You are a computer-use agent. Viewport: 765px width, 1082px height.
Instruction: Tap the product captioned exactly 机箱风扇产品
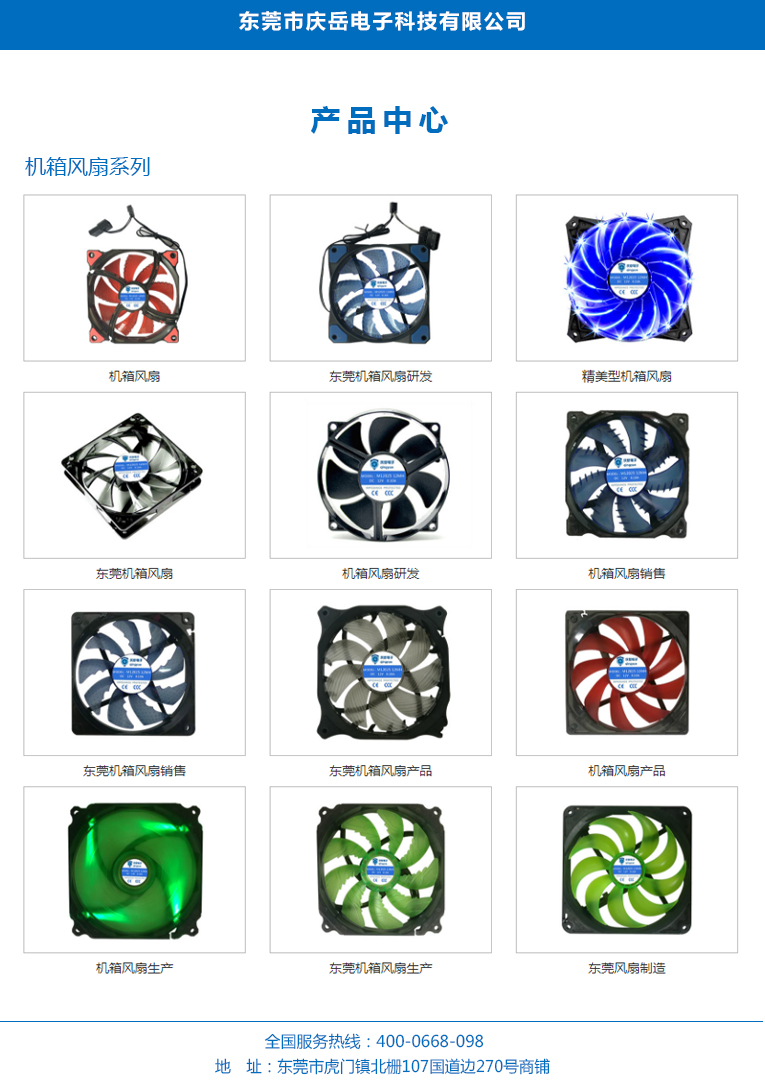[626, 672]
